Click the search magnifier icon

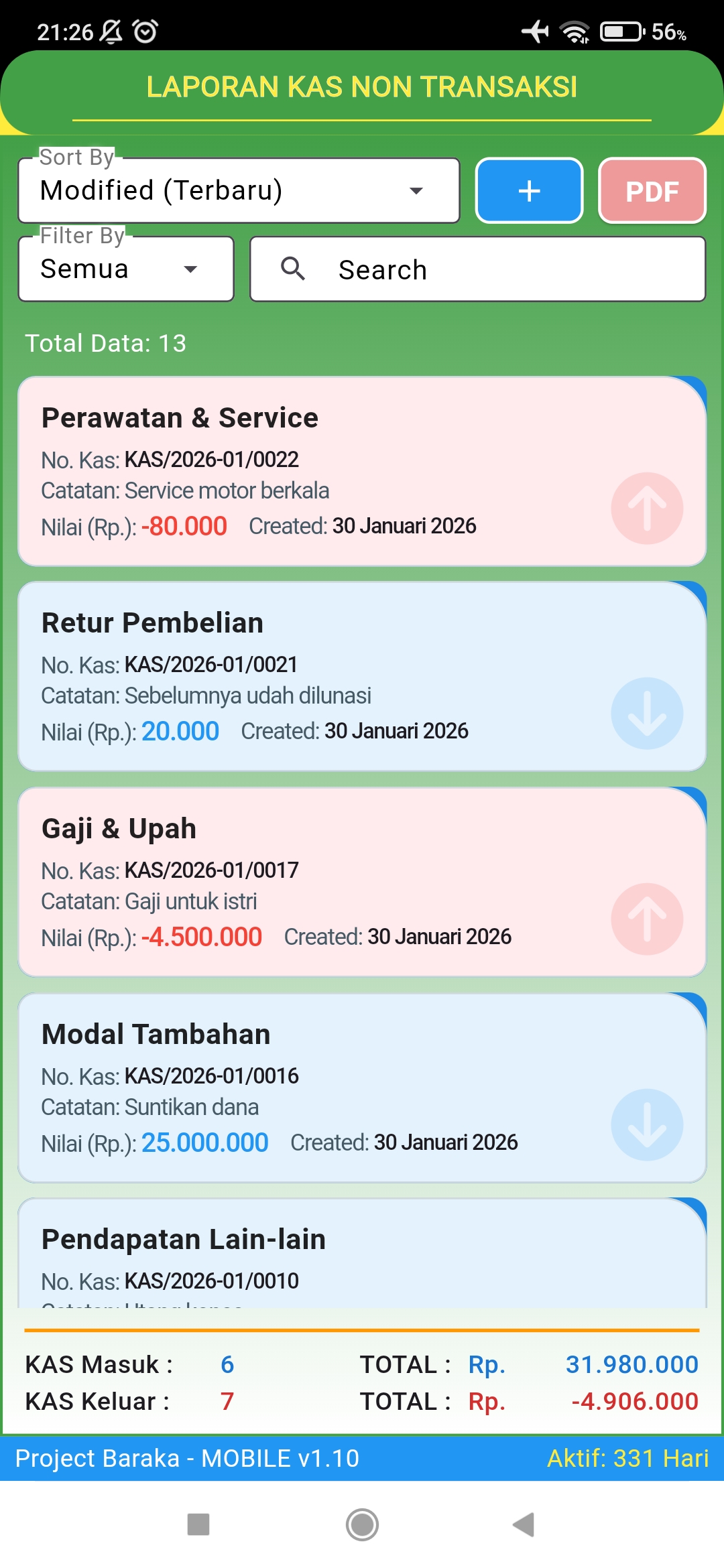(293, 269)
